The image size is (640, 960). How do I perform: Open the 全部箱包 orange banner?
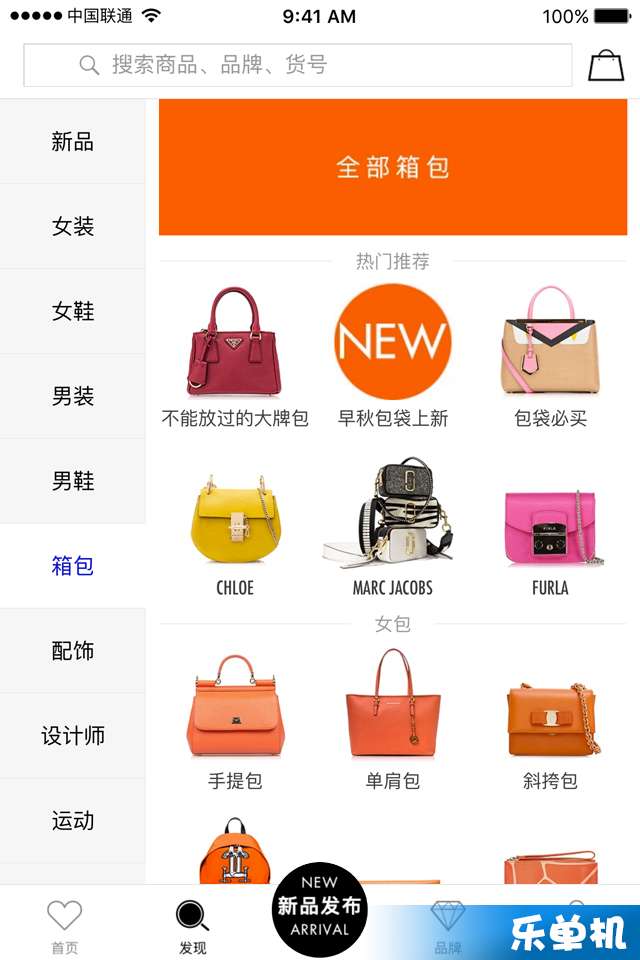(393, 167)
